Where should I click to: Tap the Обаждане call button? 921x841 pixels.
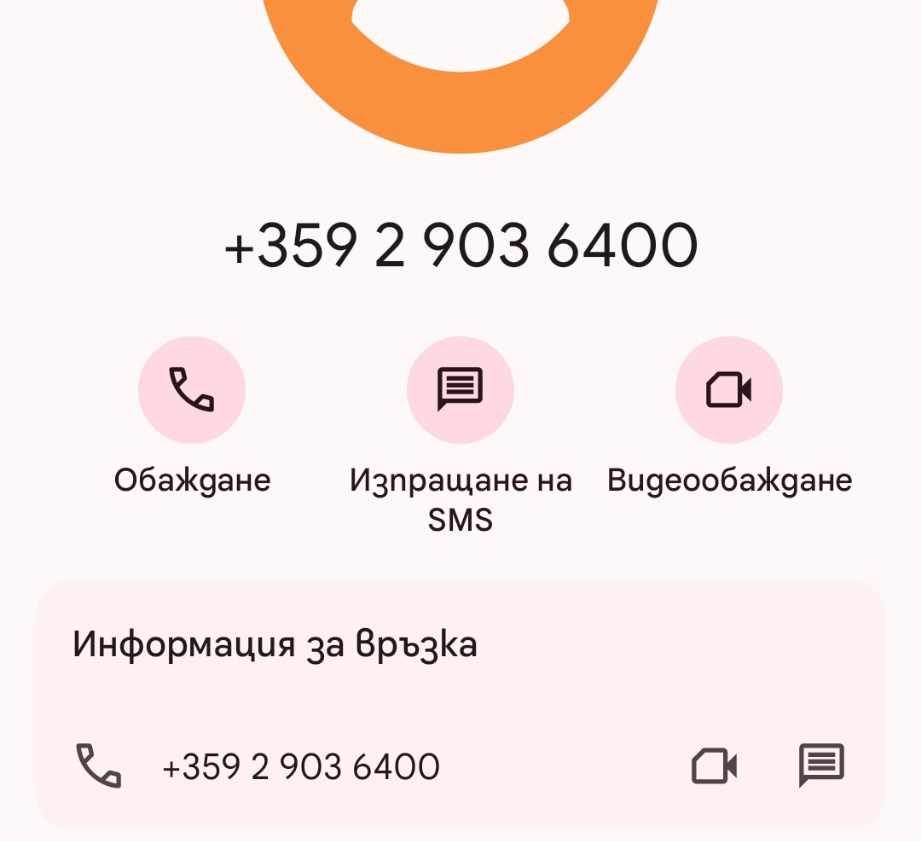pyautogui.click(x=191, y=390)
